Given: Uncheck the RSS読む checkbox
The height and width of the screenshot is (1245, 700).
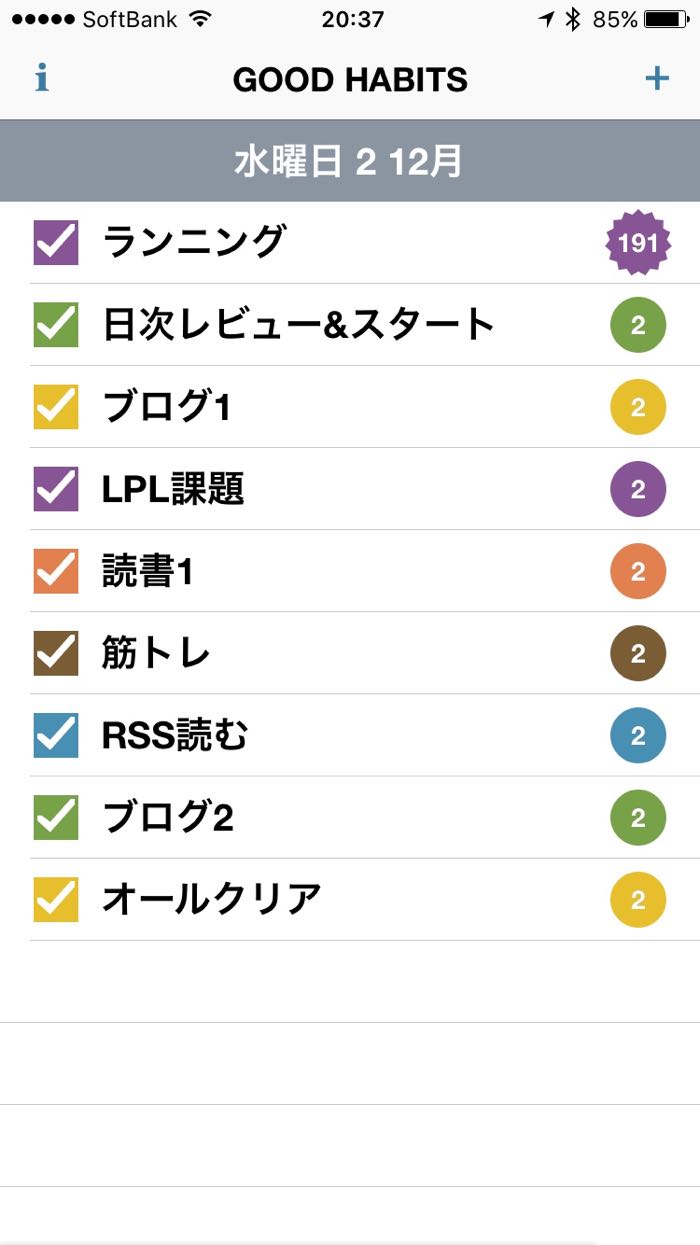Looking at the screenshot, I should pos(56,735).
